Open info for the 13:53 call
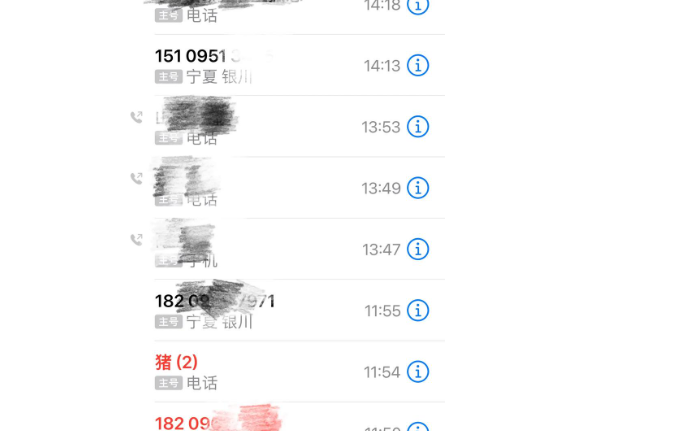This screenshot has width=675, height=431. click(x=418, y=127)
